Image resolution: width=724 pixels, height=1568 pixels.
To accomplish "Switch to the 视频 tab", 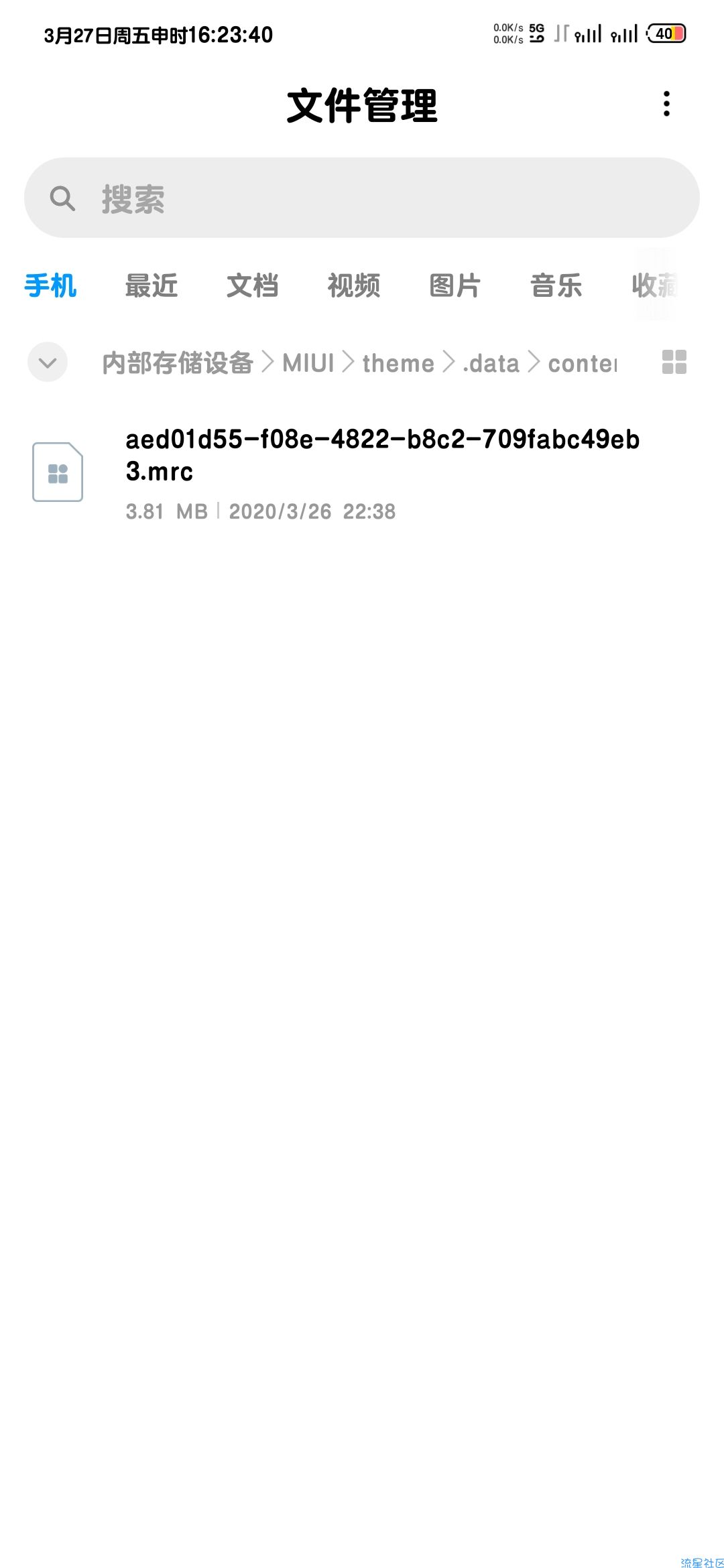I will tap(354, 286).
